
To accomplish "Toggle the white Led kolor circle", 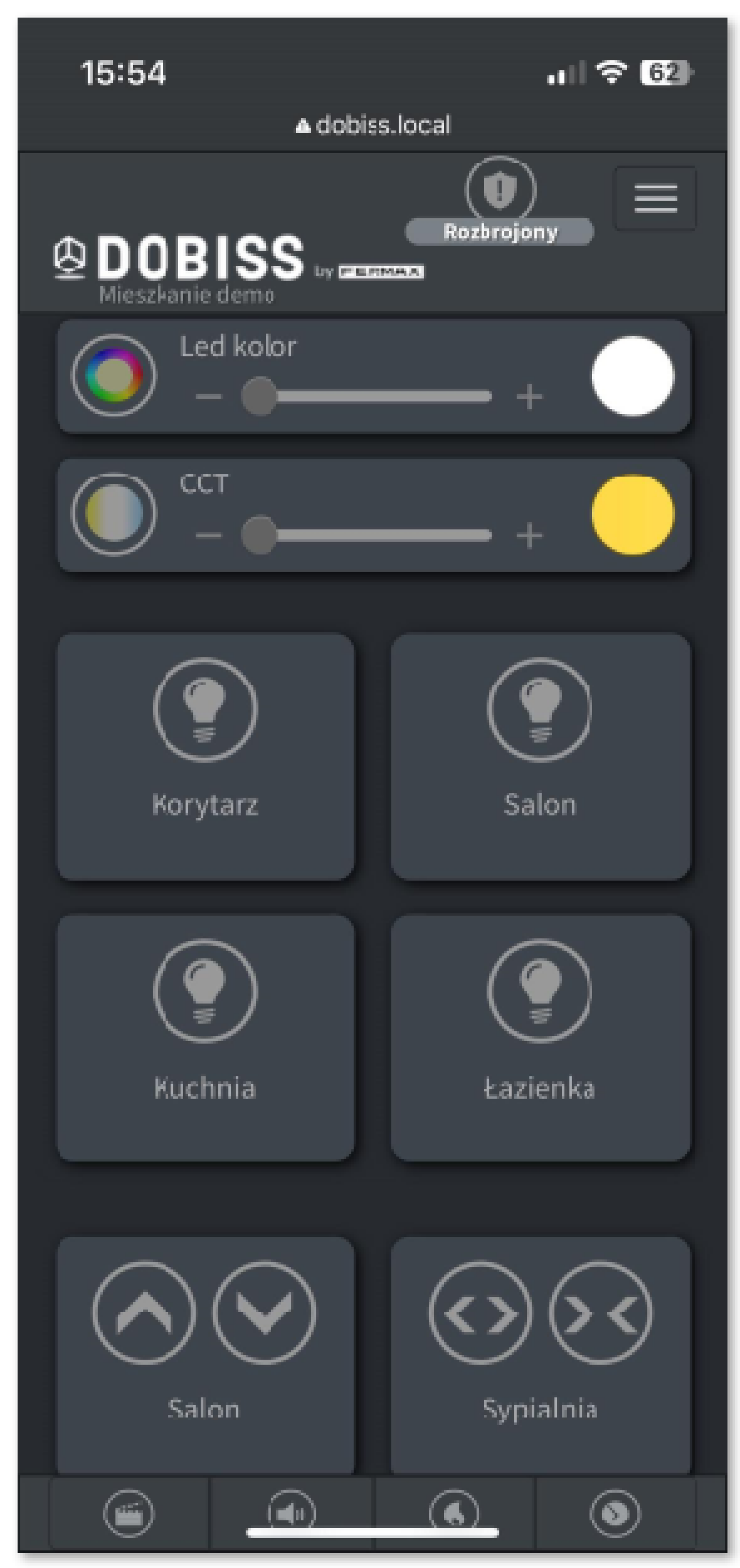I will point(632,376).
